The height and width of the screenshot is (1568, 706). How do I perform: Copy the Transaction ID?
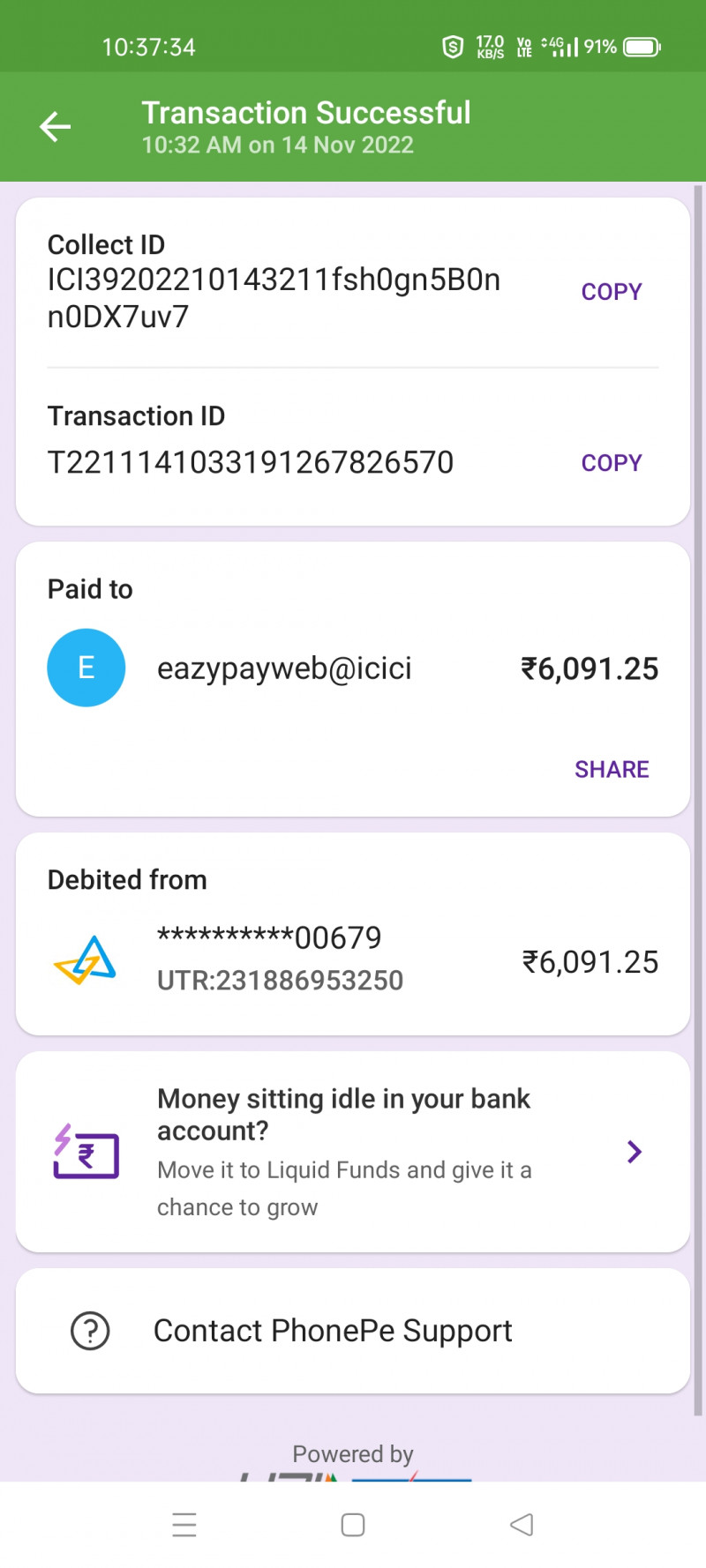(x=611, y=463)
